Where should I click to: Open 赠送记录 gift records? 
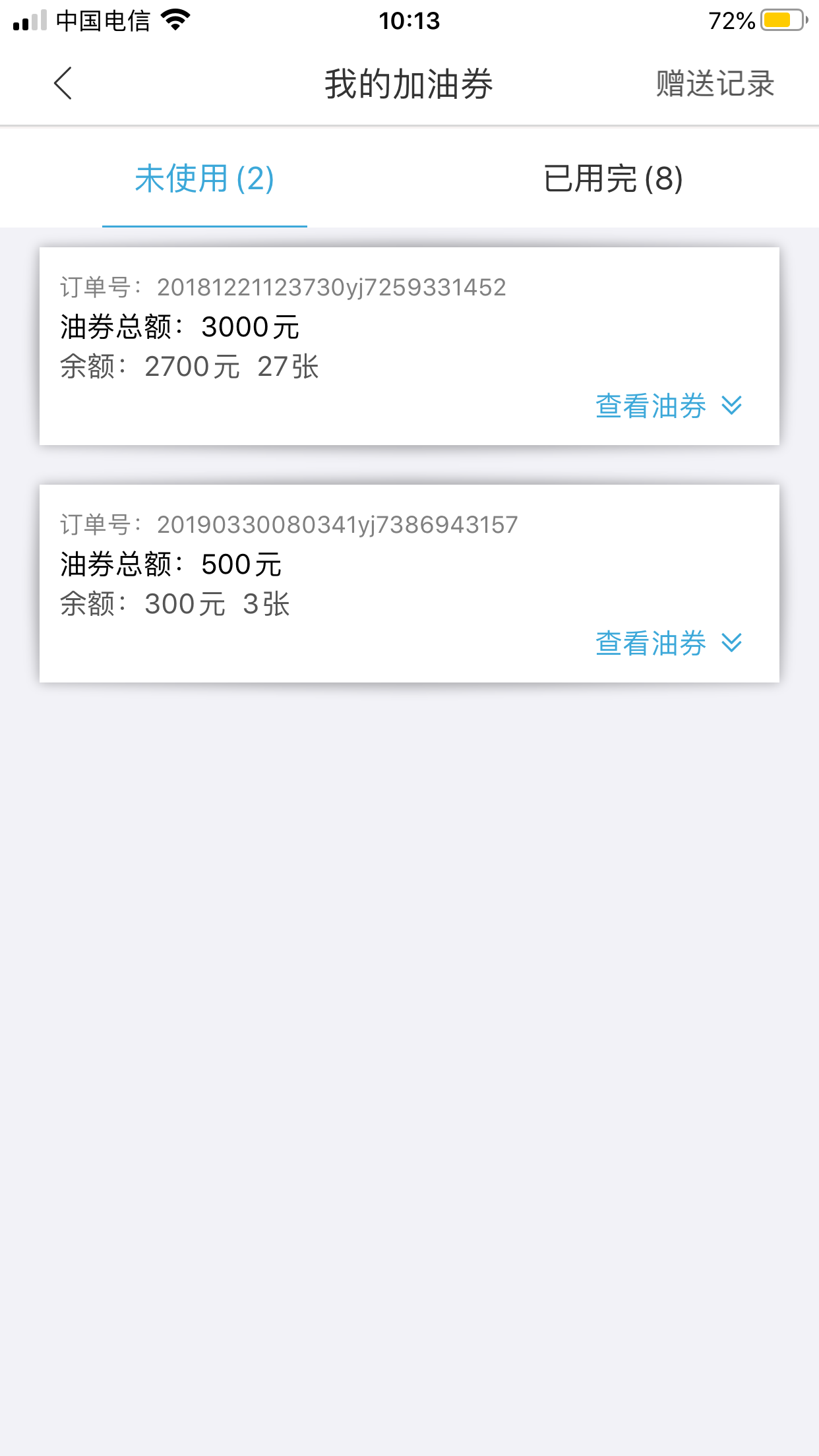(715, 84)
